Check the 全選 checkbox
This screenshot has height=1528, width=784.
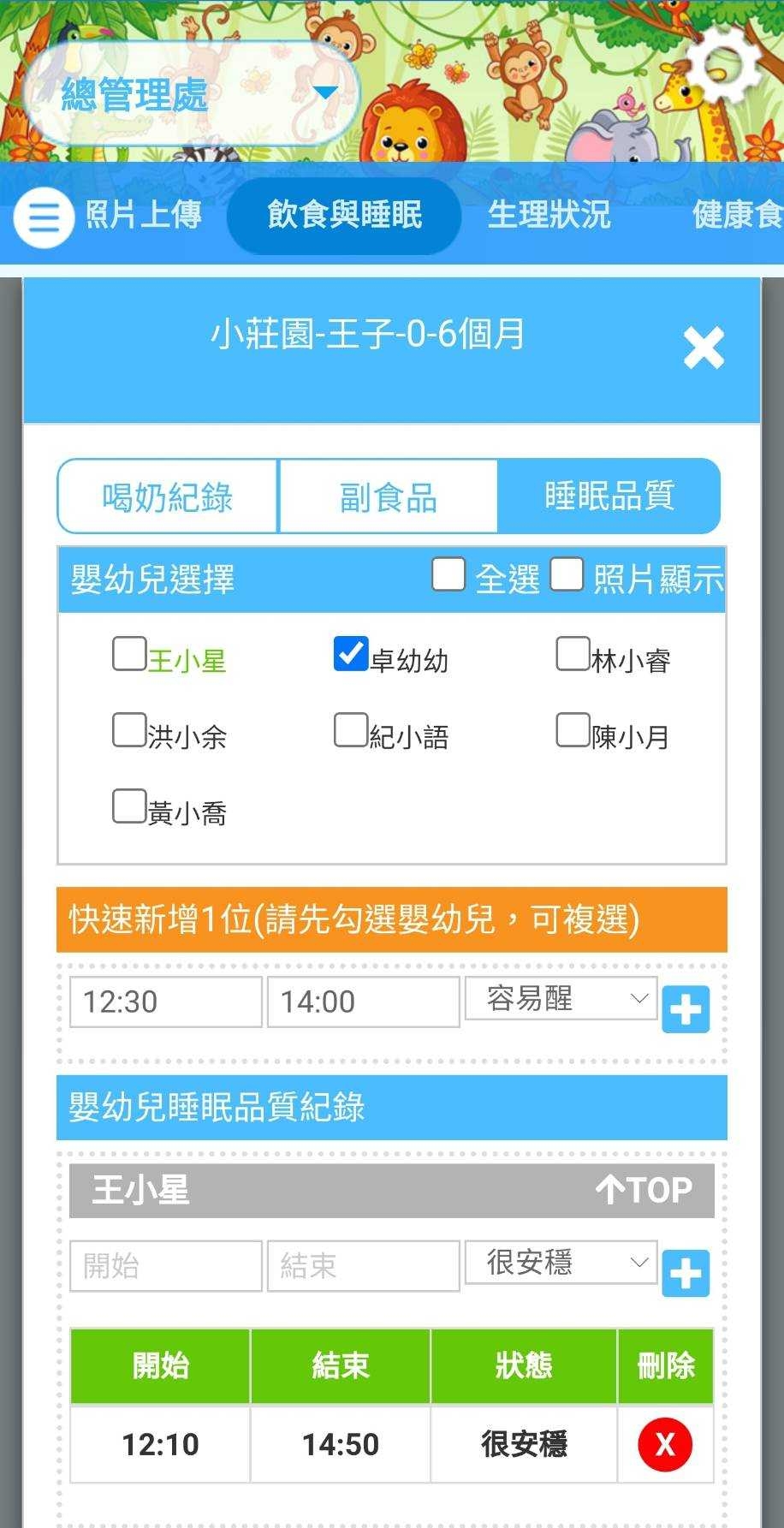448,575
